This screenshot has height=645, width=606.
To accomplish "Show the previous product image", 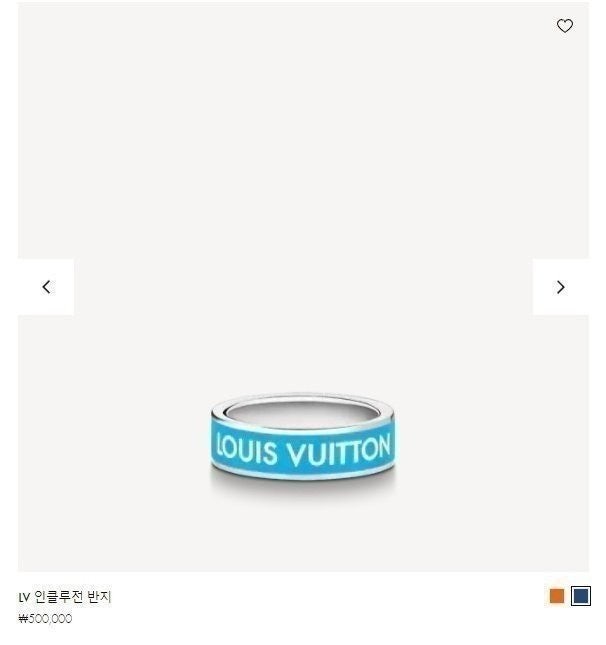I will point(46,287).
